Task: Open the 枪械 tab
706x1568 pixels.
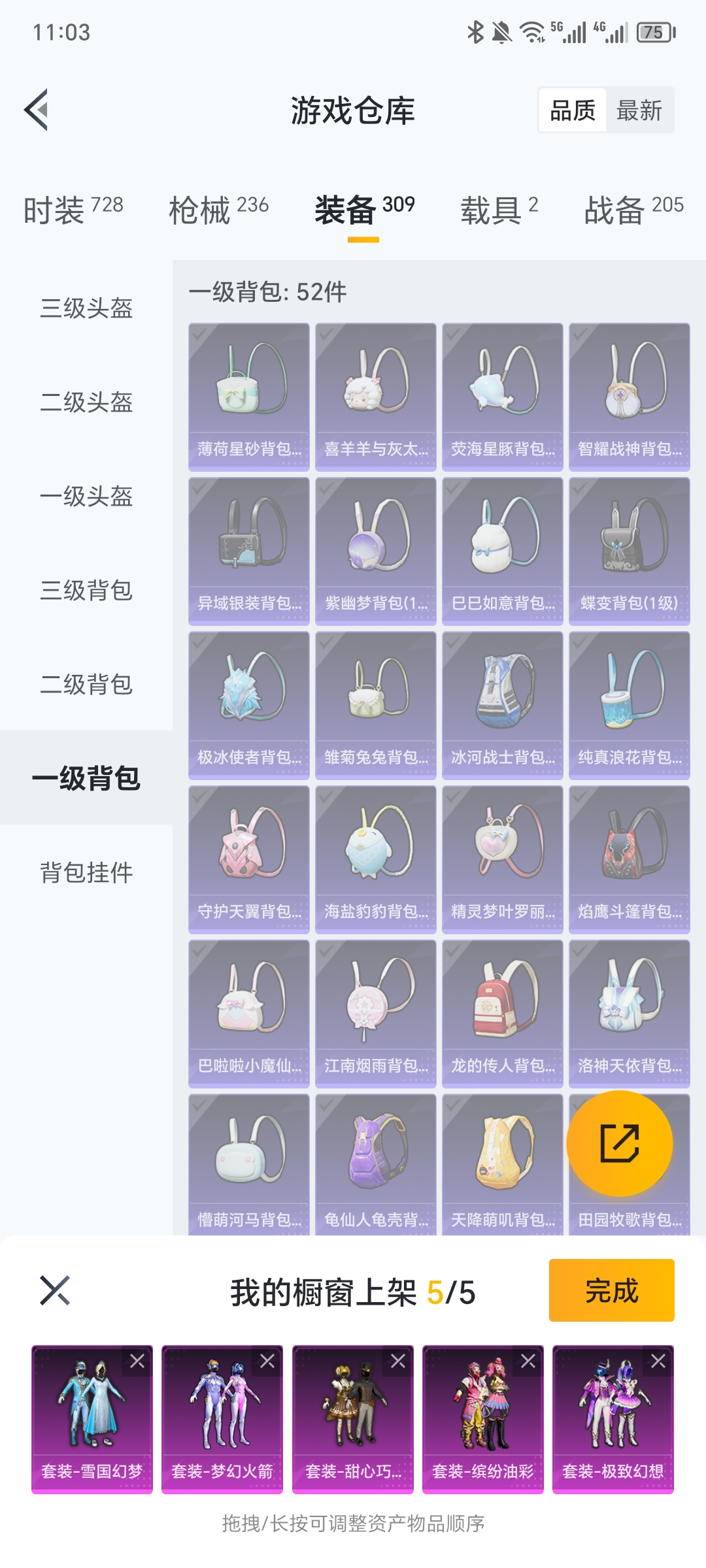Action: 218,210
